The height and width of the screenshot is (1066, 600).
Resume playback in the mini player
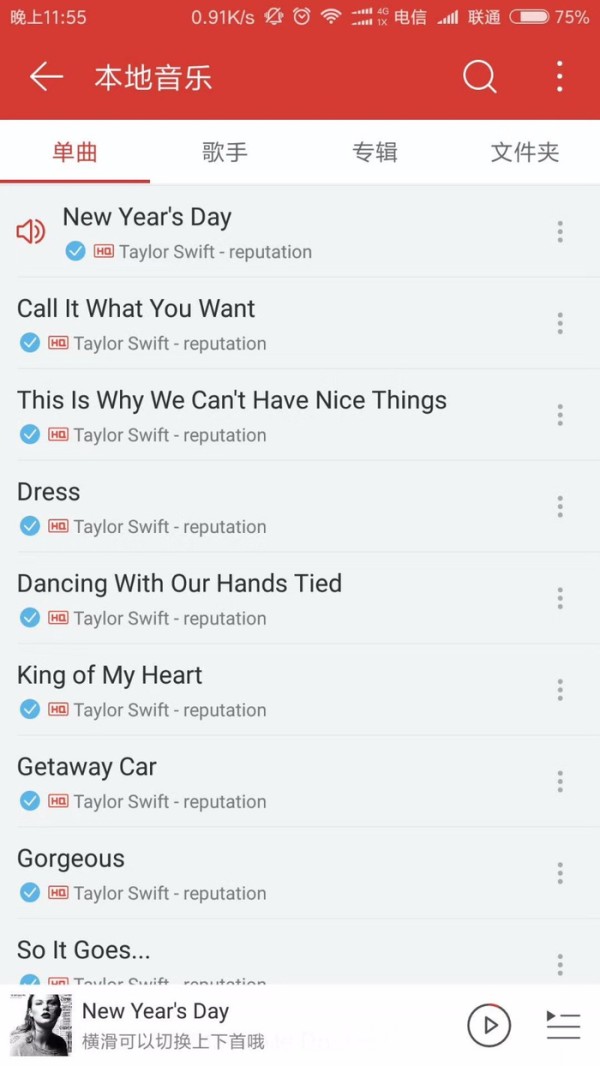click(x=489, y=1025)
